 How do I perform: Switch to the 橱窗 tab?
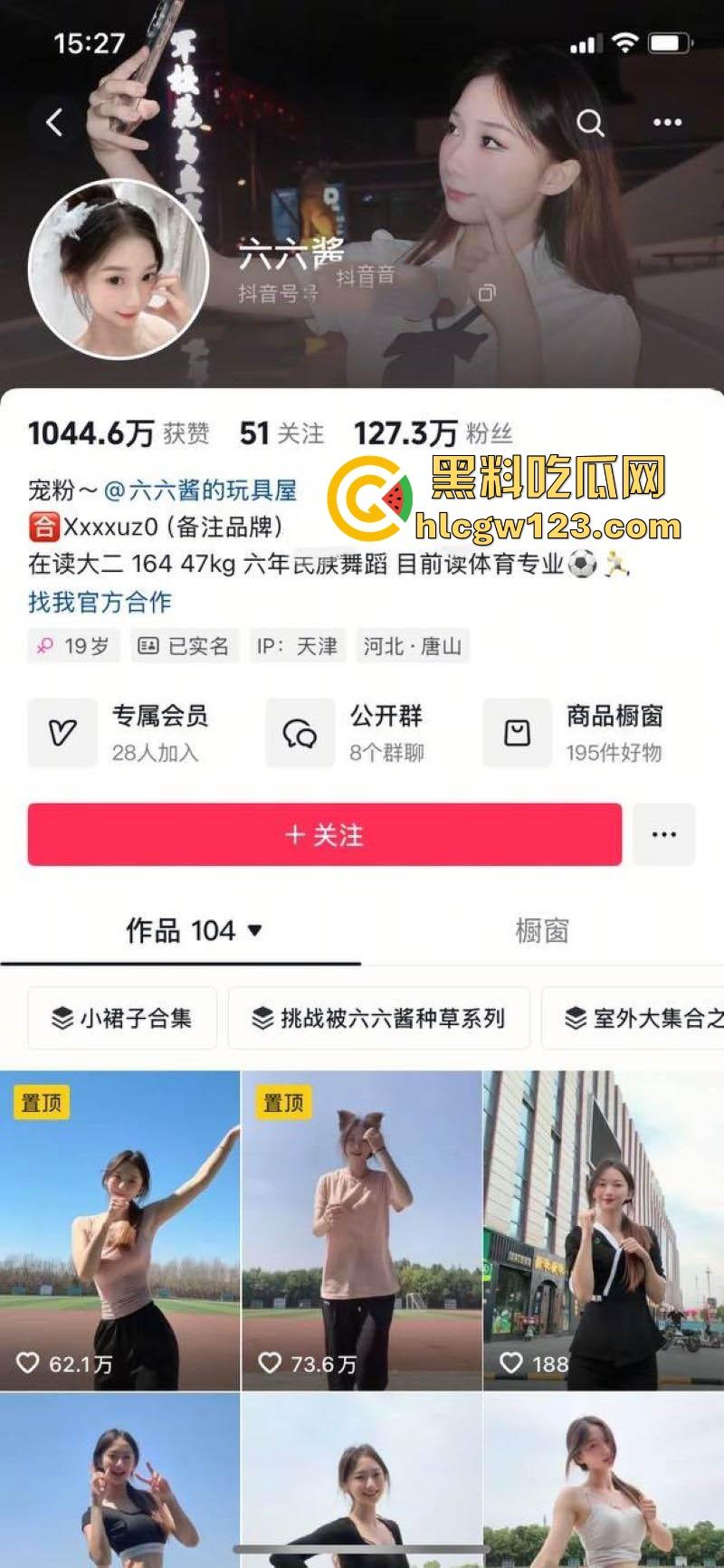(x=541, y=930)
